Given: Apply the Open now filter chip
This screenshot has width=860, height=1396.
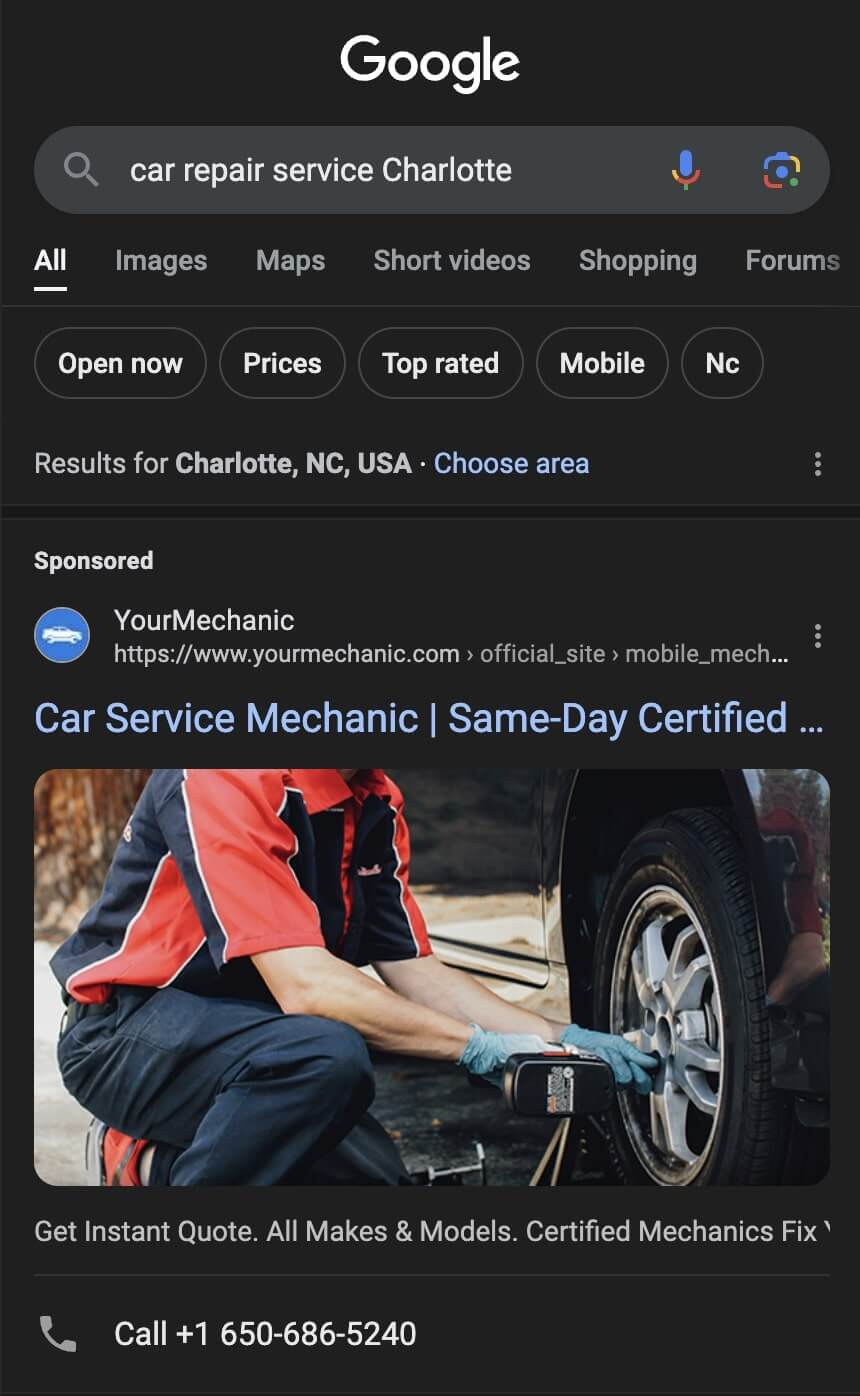Looking at the screenshot, I should coord(120,363).
